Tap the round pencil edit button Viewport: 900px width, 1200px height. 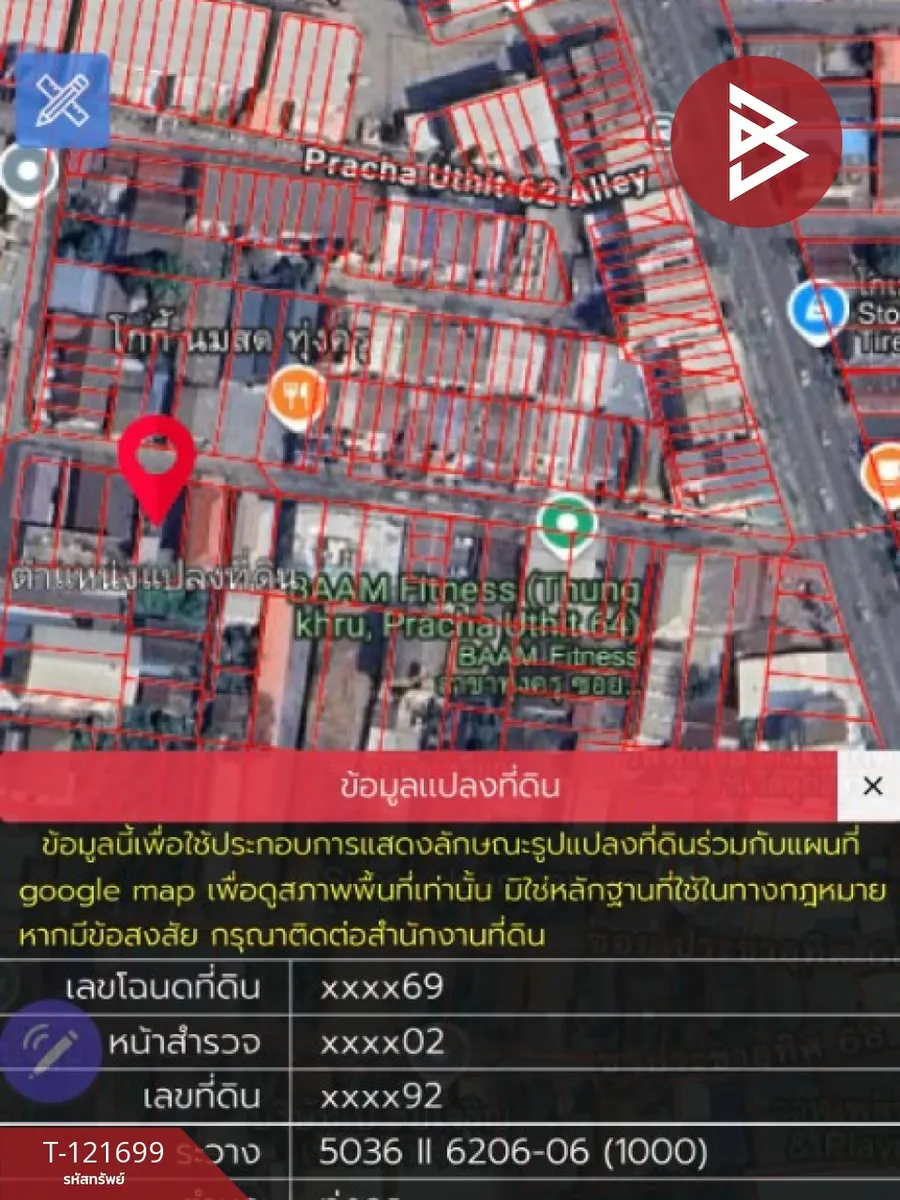pos(51,1051)
